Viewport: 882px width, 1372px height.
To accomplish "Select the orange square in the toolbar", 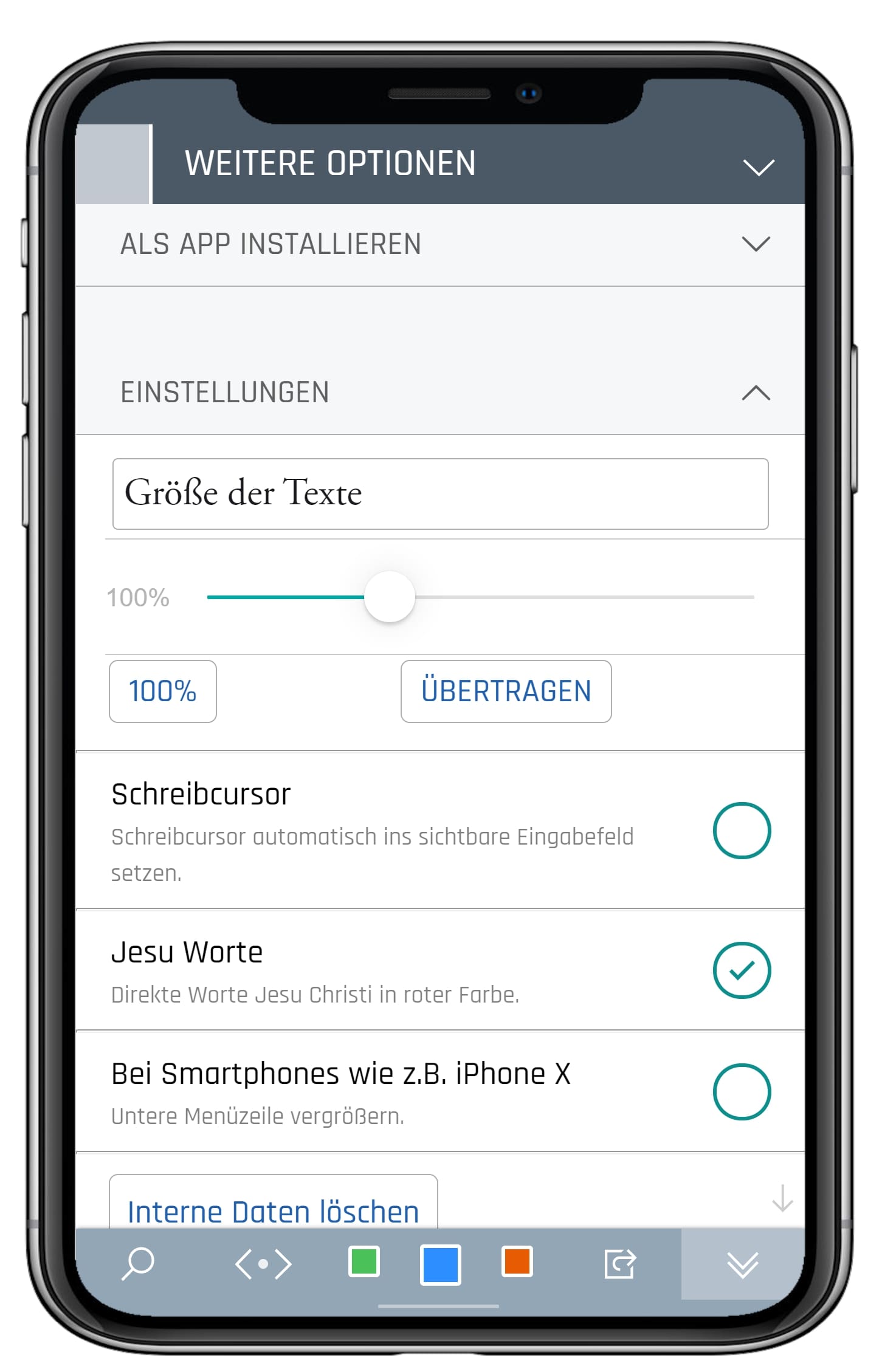I will coord(517,1261).
